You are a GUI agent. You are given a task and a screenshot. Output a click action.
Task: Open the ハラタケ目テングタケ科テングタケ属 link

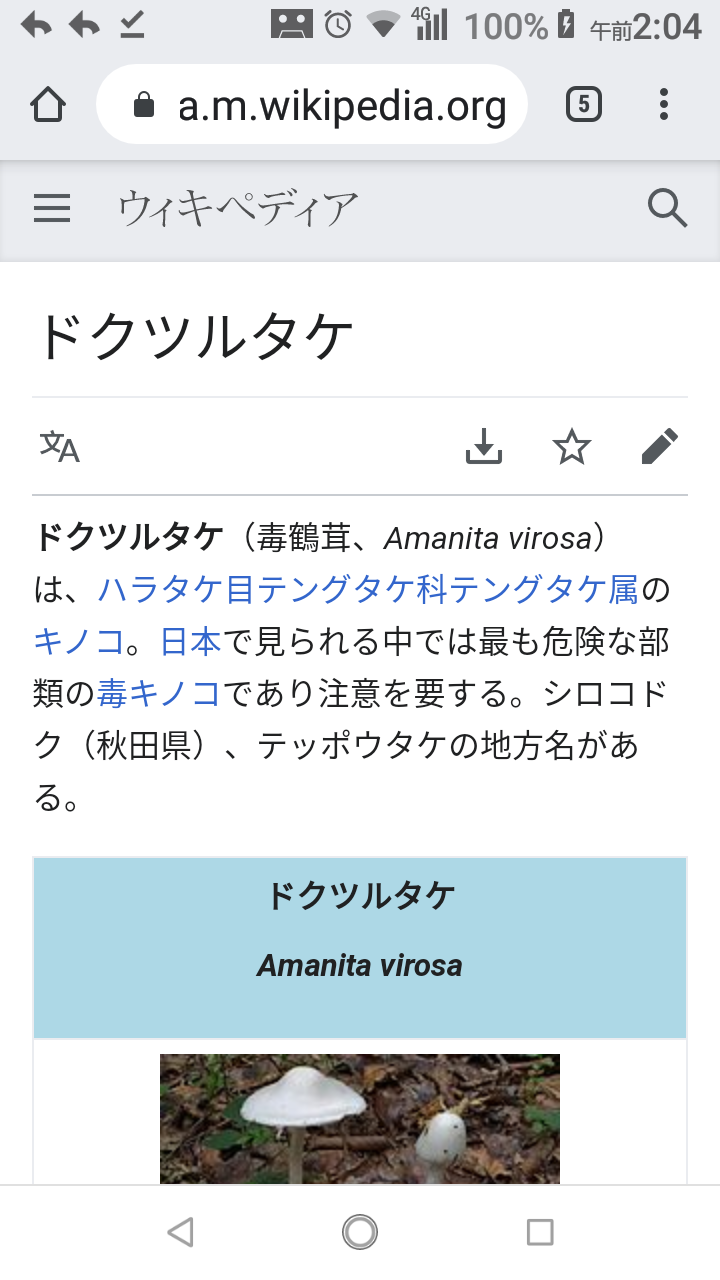(x=368, y=590)
